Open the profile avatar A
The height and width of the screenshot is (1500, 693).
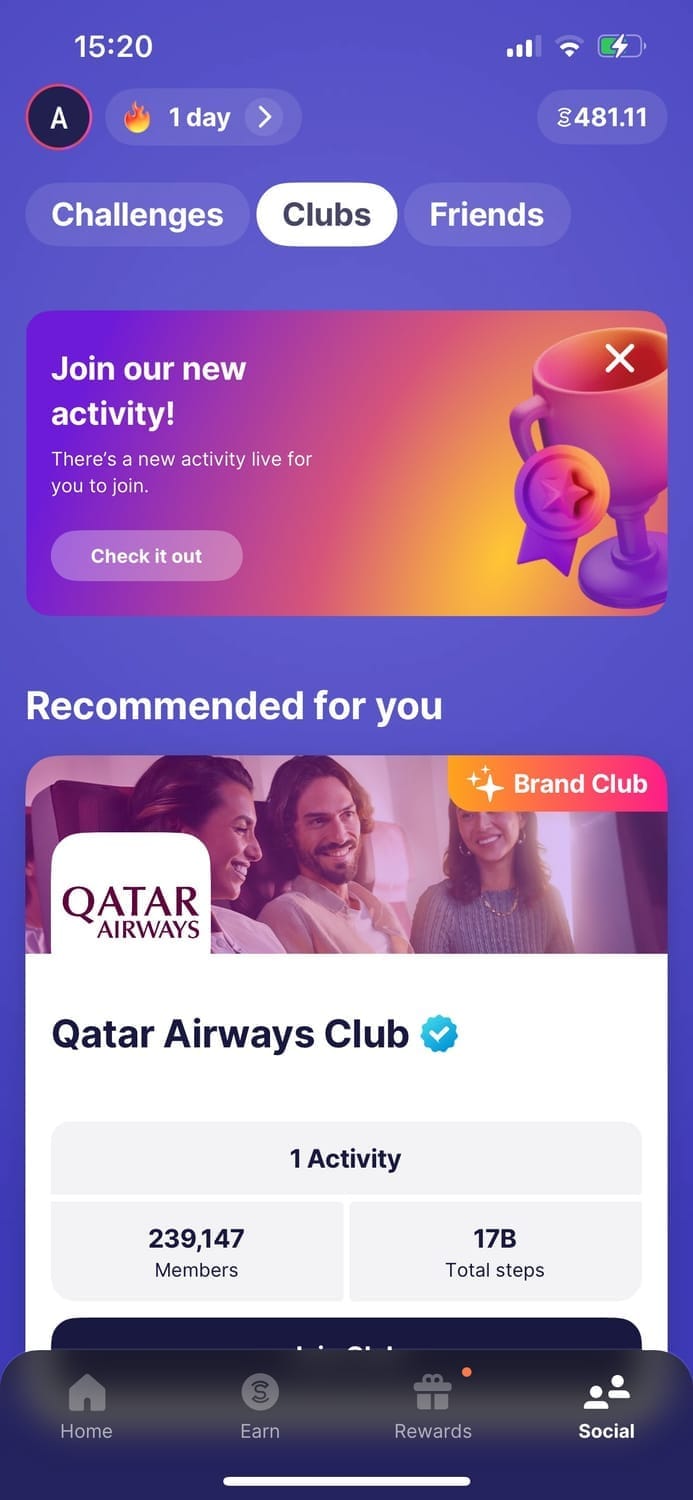pyautogui.click(x=59, y=118)
